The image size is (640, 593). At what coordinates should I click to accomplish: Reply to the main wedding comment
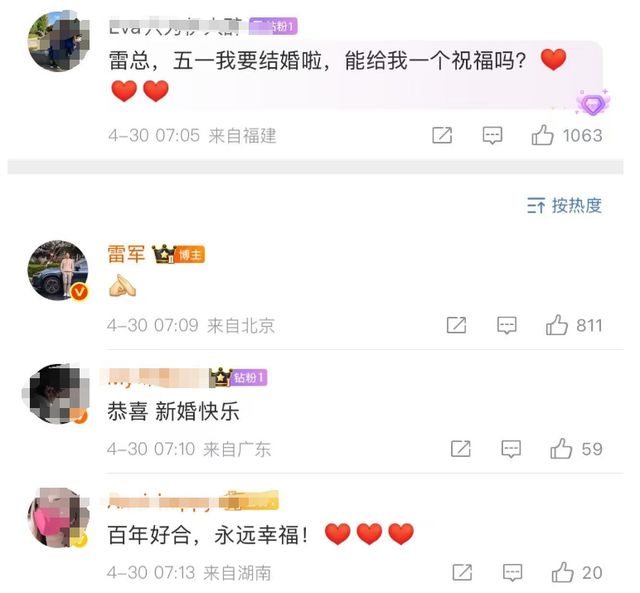point(492,135)
